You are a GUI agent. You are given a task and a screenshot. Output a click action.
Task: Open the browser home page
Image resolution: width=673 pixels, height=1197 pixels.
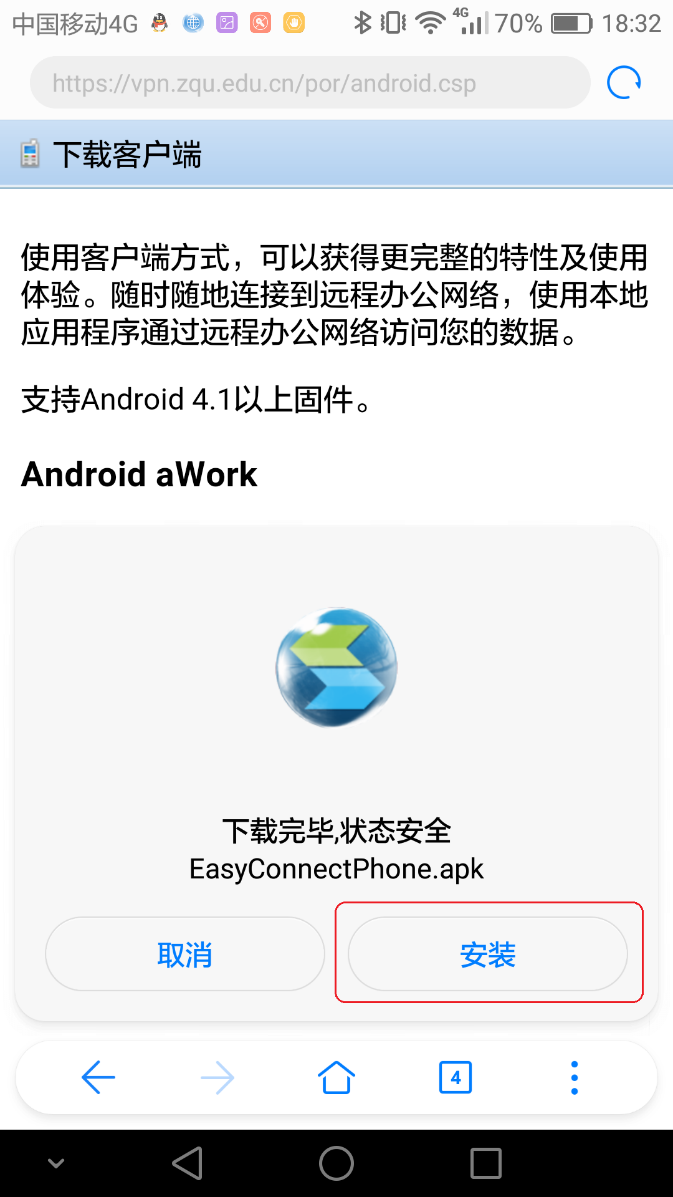point(336,1077)
